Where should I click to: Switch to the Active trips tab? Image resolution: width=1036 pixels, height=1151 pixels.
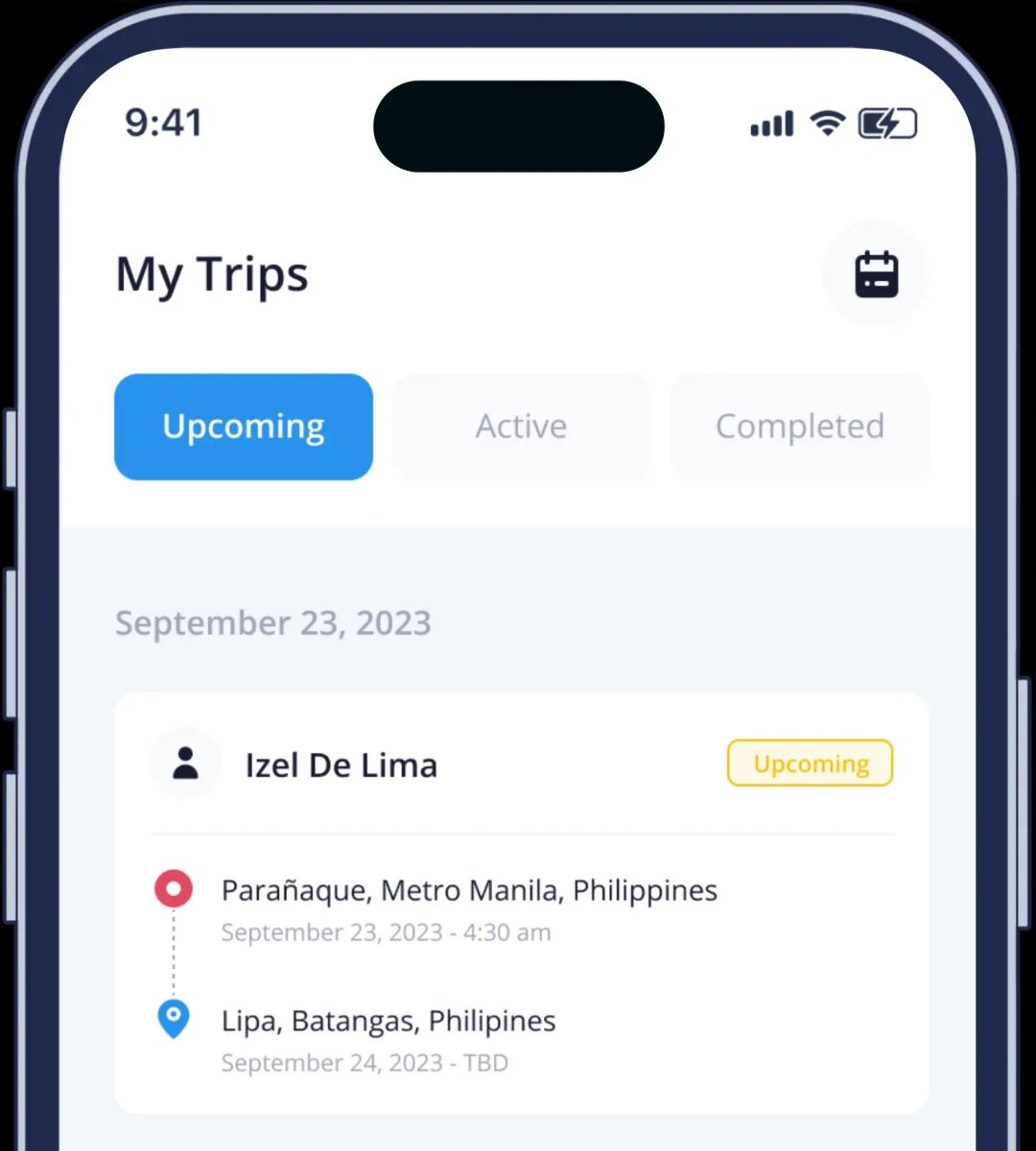pos(520,426)
